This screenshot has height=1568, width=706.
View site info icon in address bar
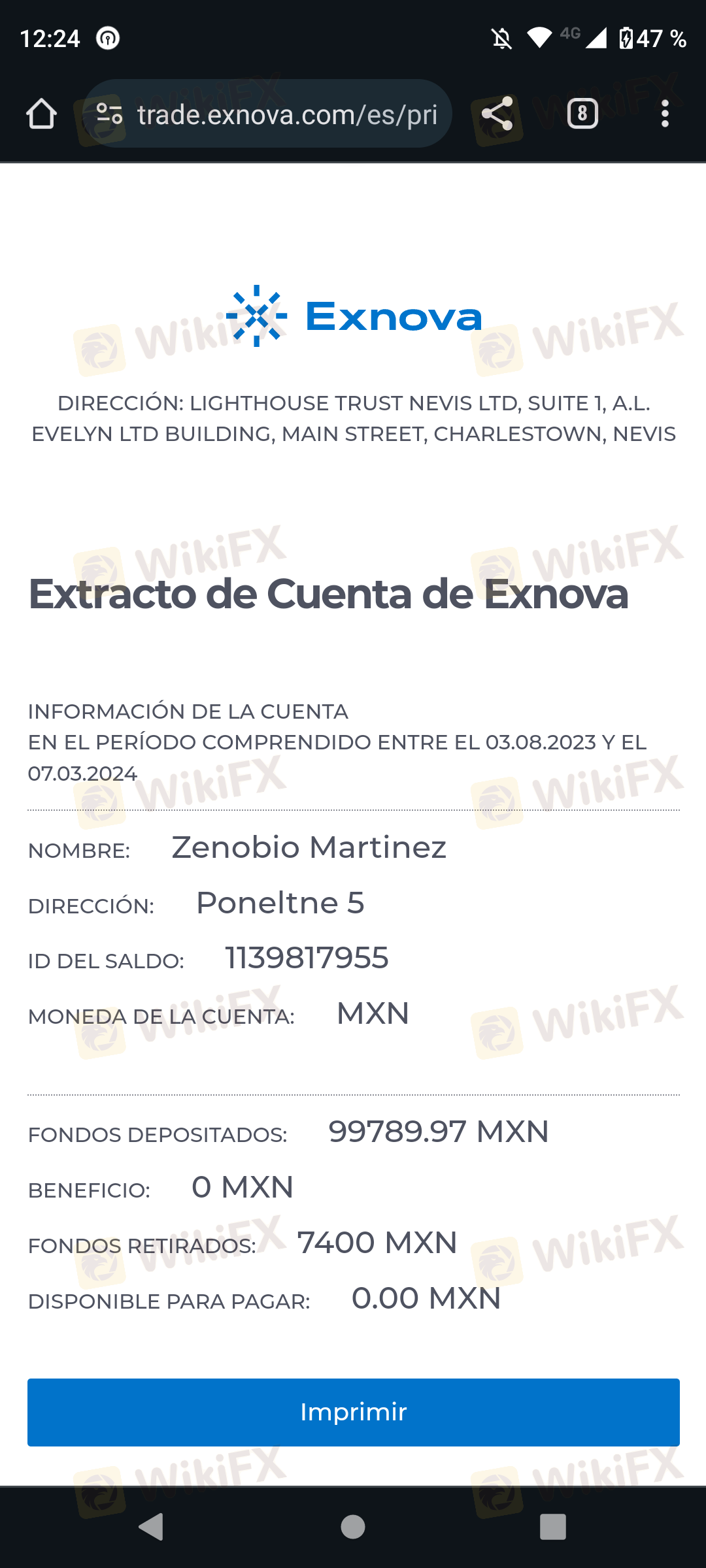(x=109, y=114)
